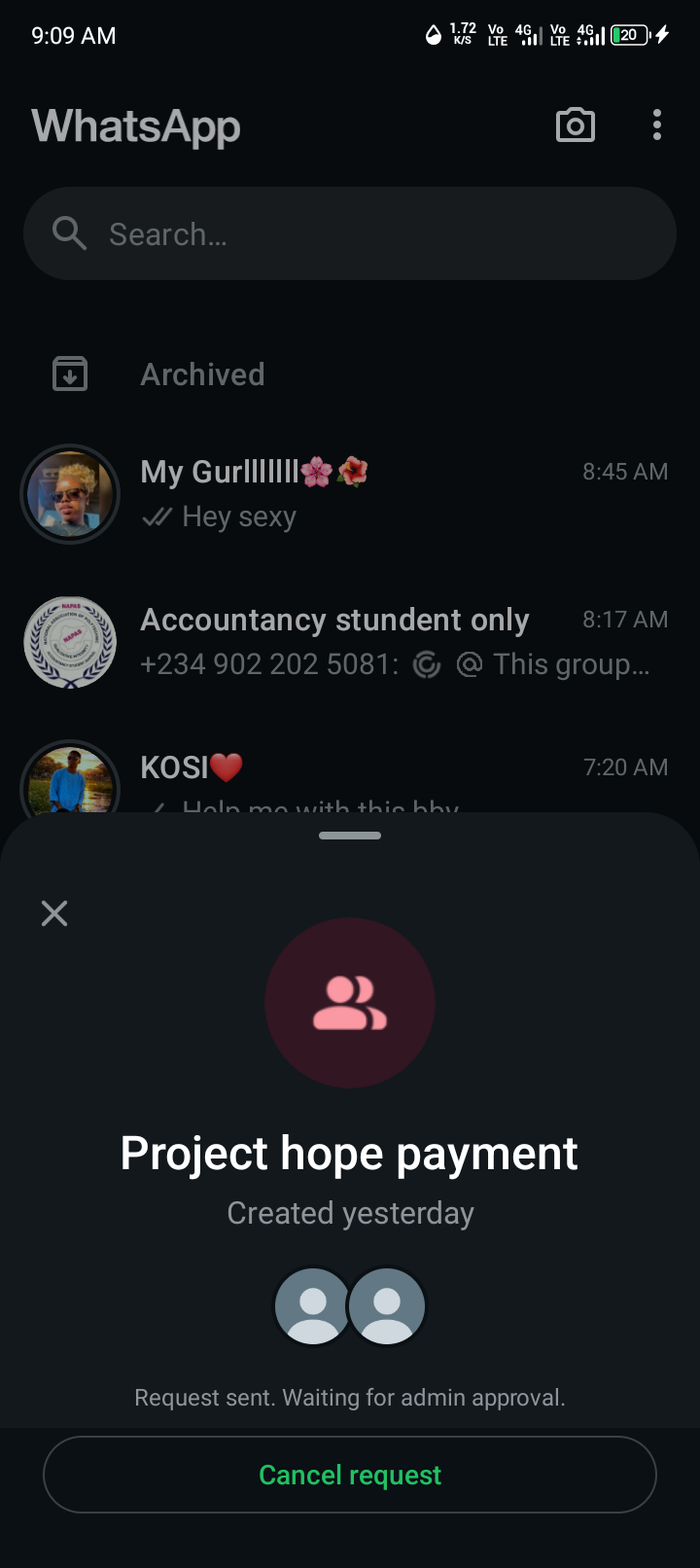The height and width of the screenshot is (1568, 700).
Task: Open Archived chats
Action: pyautogui.click(x=202, y=374)
